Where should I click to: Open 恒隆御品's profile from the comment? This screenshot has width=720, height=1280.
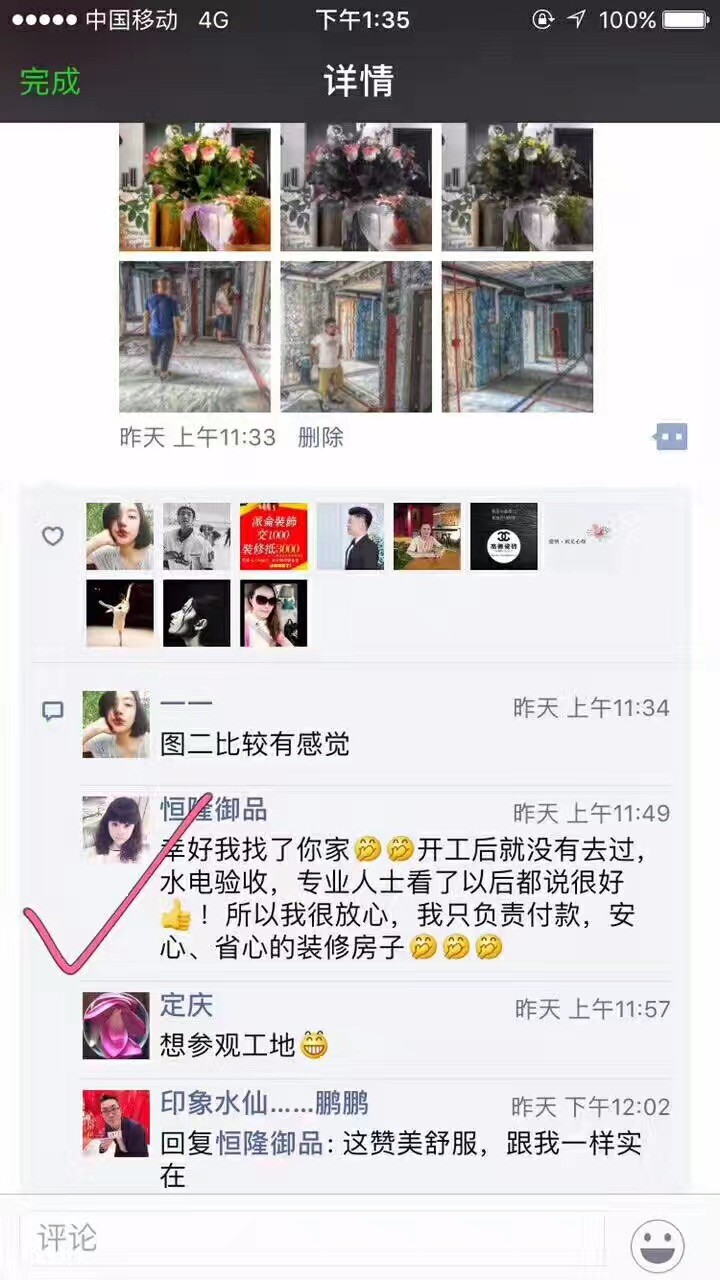(x=214, y=810)
